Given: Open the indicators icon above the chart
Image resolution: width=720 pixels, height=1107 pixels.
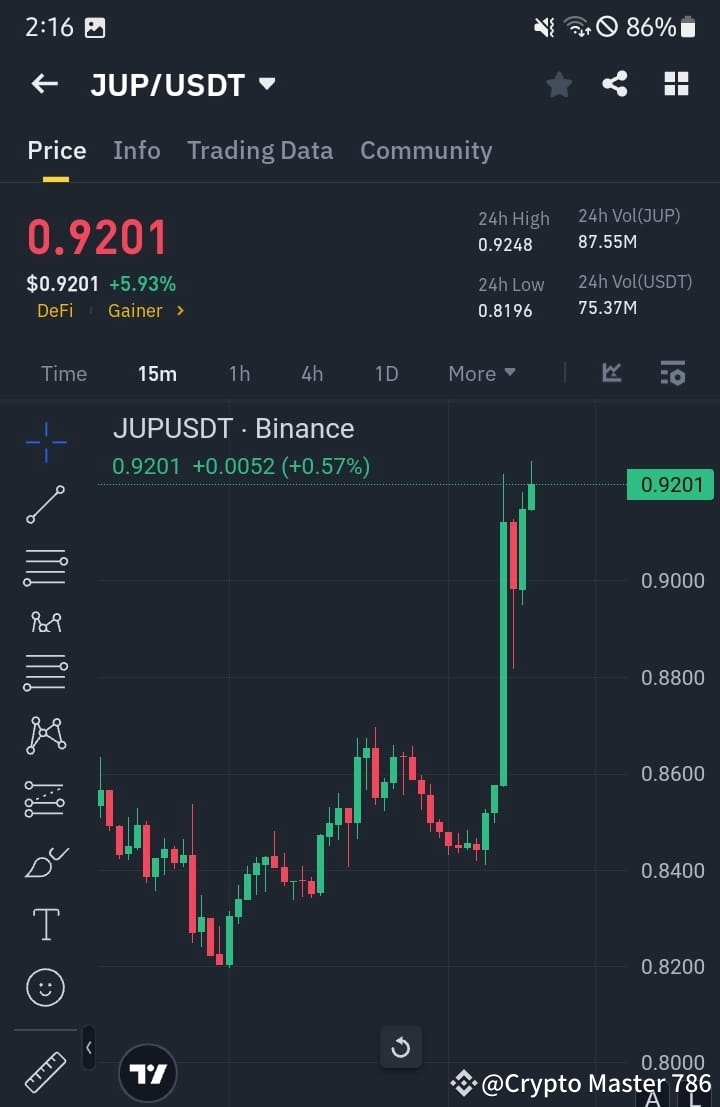Looking at the screenshot, I should [x=611, y=373].
